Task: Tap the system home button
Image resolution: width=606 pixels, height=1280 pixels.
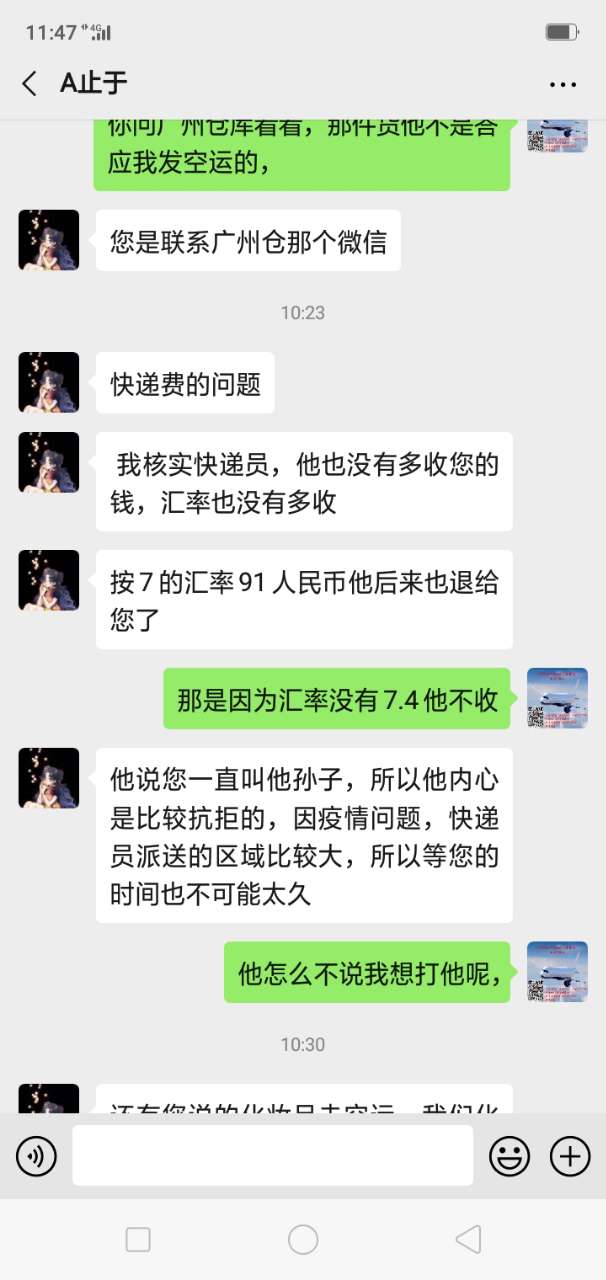Action: (303, 1240)
